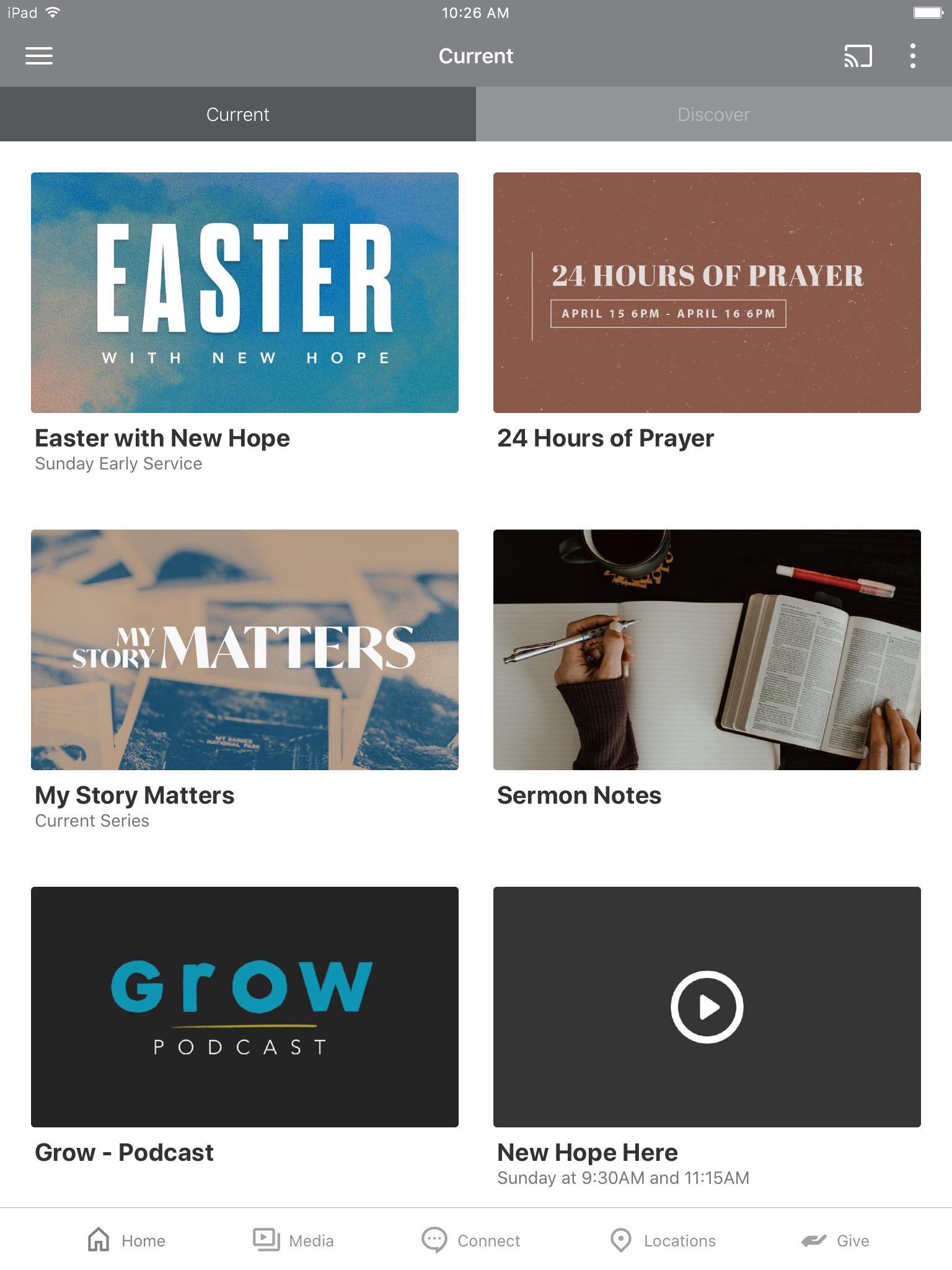Open the Sermon Notes tile
Viewport: 952px width, 1270px height.
(707, 650)
